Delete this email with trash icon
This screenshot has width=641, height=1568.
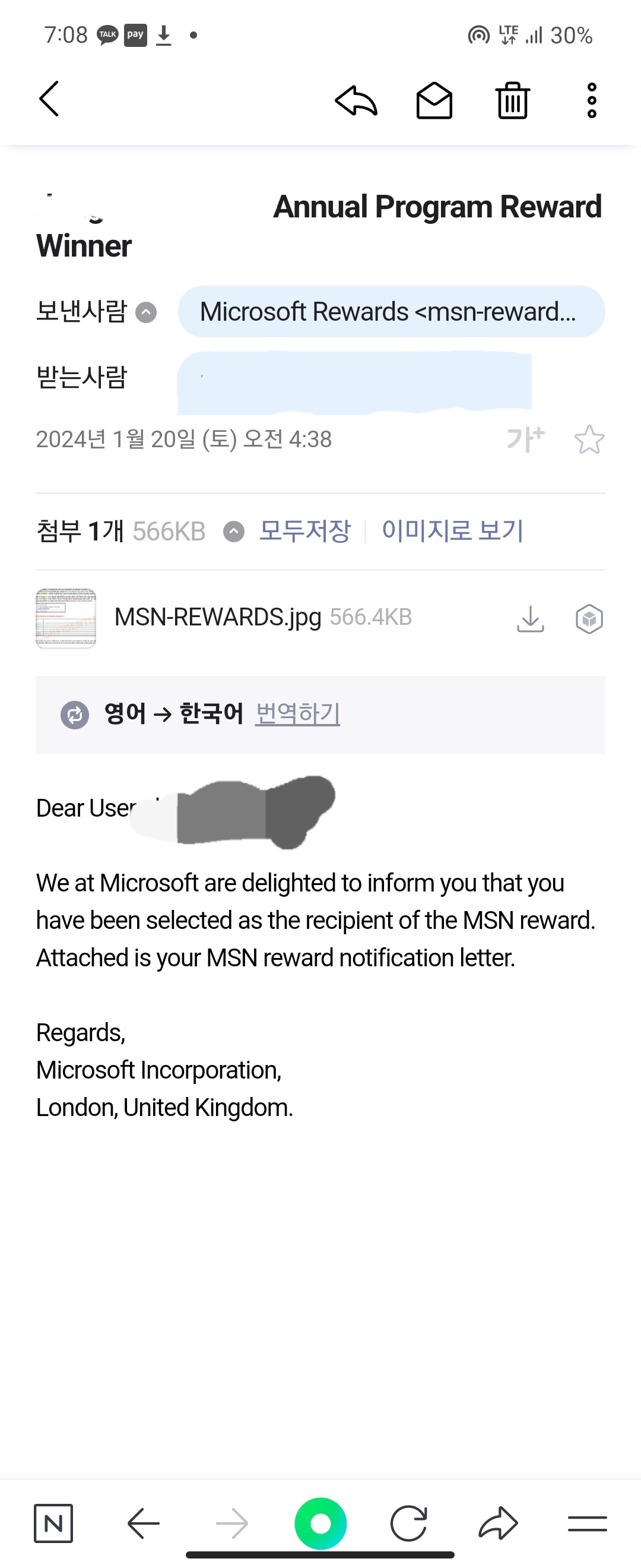click(x=513, y=100)
